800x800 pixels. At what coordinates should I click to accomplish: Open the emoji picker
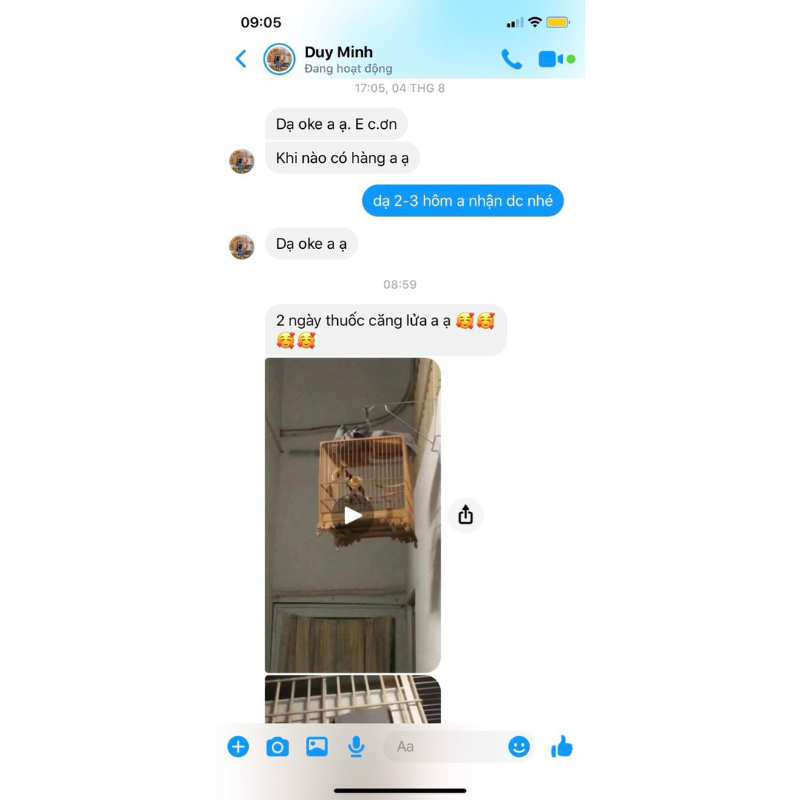coord(518,746)
